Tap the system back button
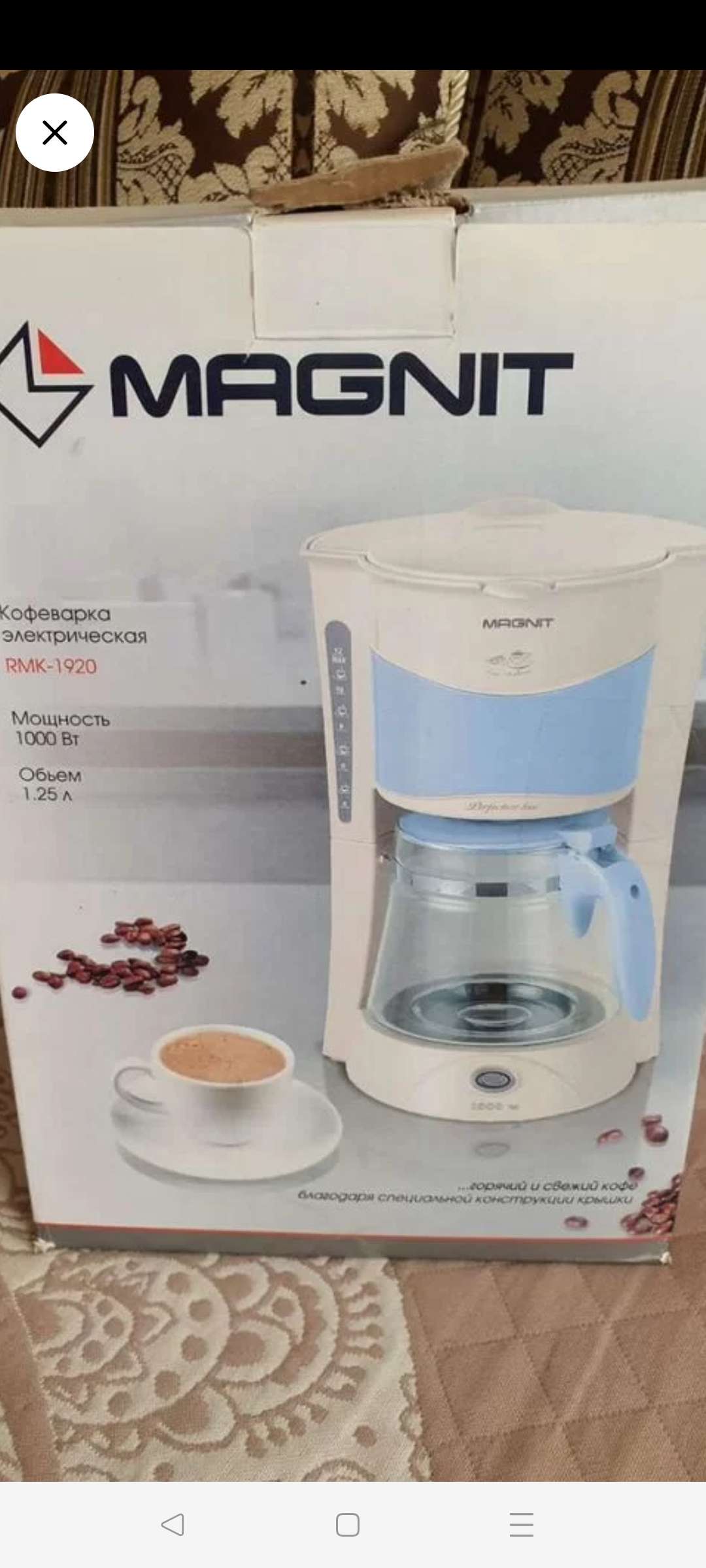Viewport: 706px width, 1568px height. [173, 1525]
